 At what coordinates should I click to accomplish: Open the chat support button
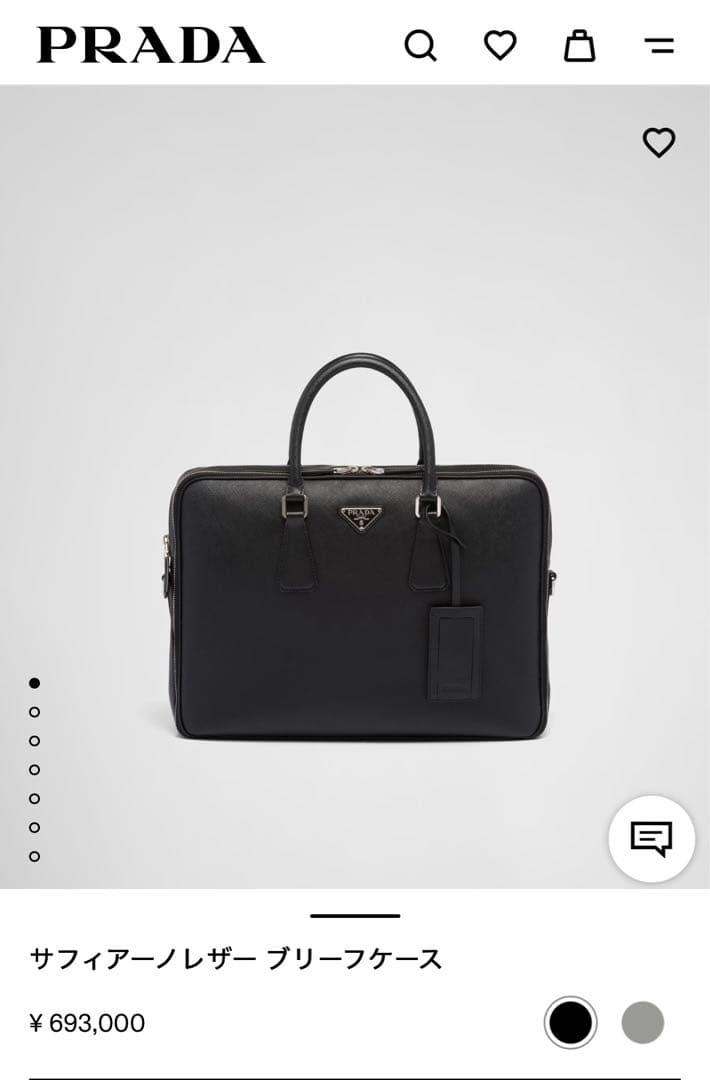coord(651,838)
